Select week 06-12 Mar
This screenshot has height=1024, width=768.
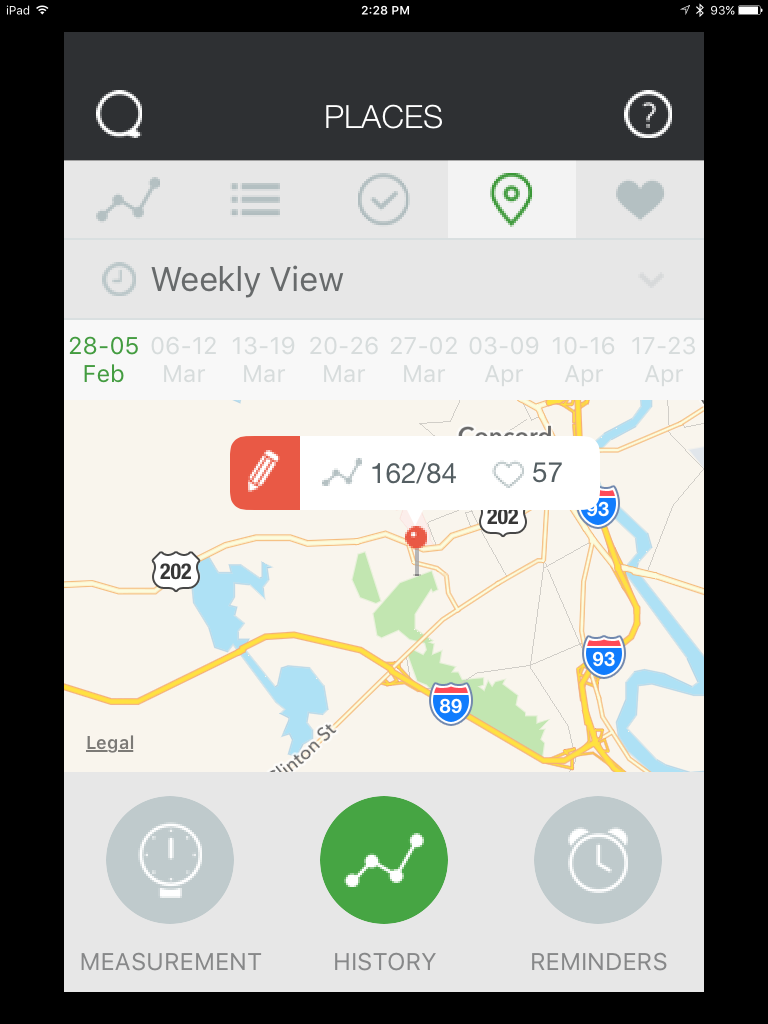click(x=184, y=360)
